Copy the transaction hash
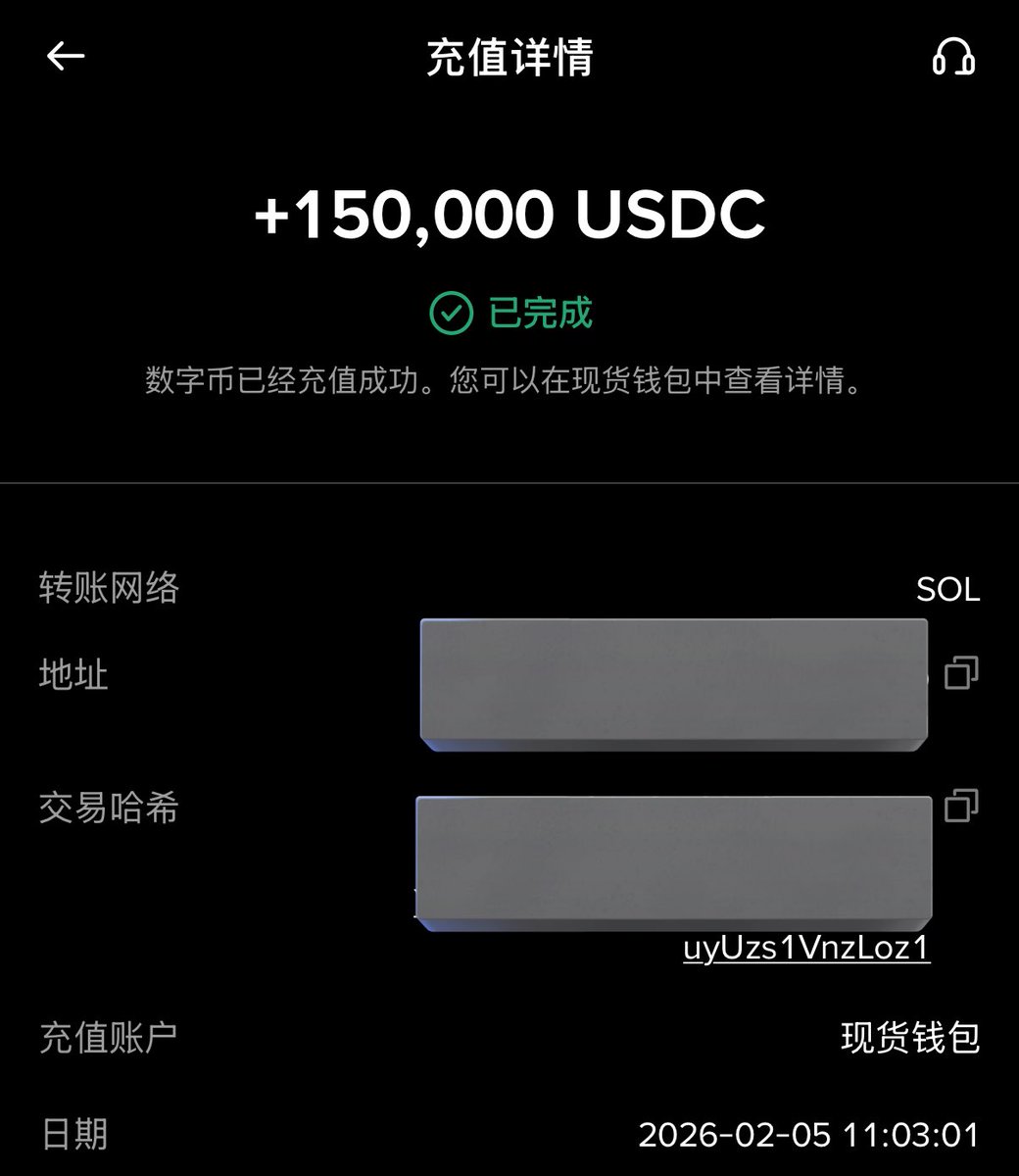The image size is (1019, 1176). tap(961, 806)
